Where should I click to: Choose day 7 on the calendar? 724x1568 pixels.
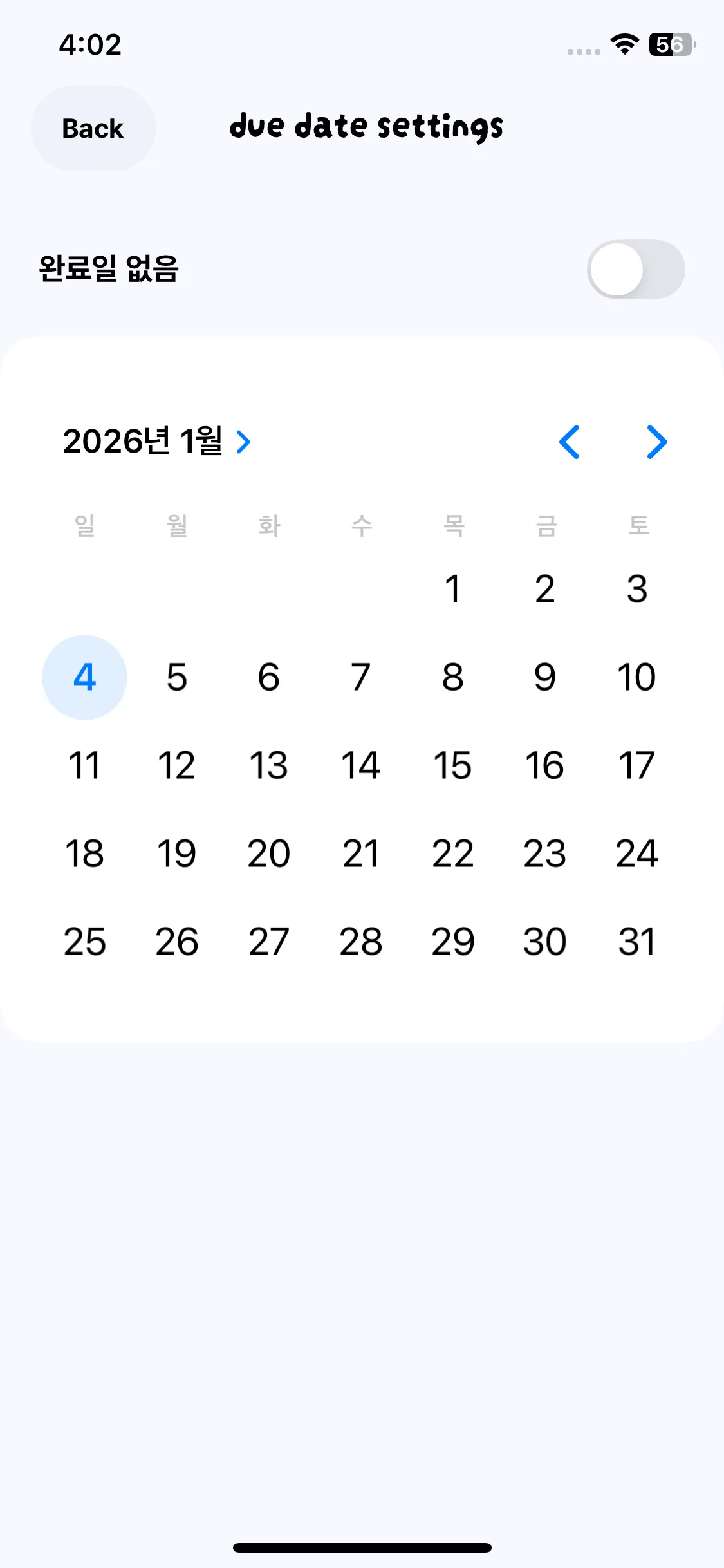point(361,677)
